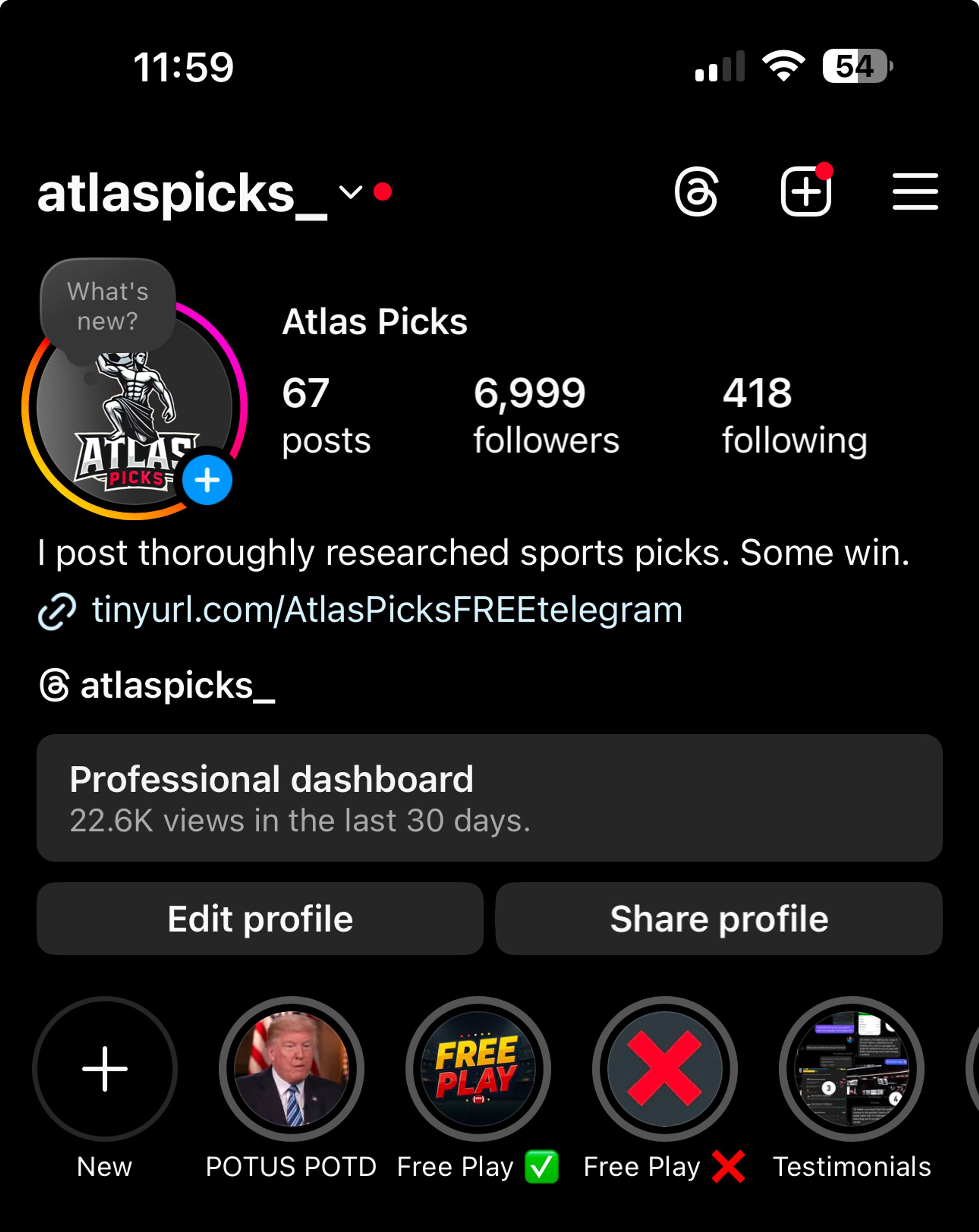The width and height of the screenshot is (979, 1232).
Task: Tap the What's new? note bubble
Action: pos(107,306)
